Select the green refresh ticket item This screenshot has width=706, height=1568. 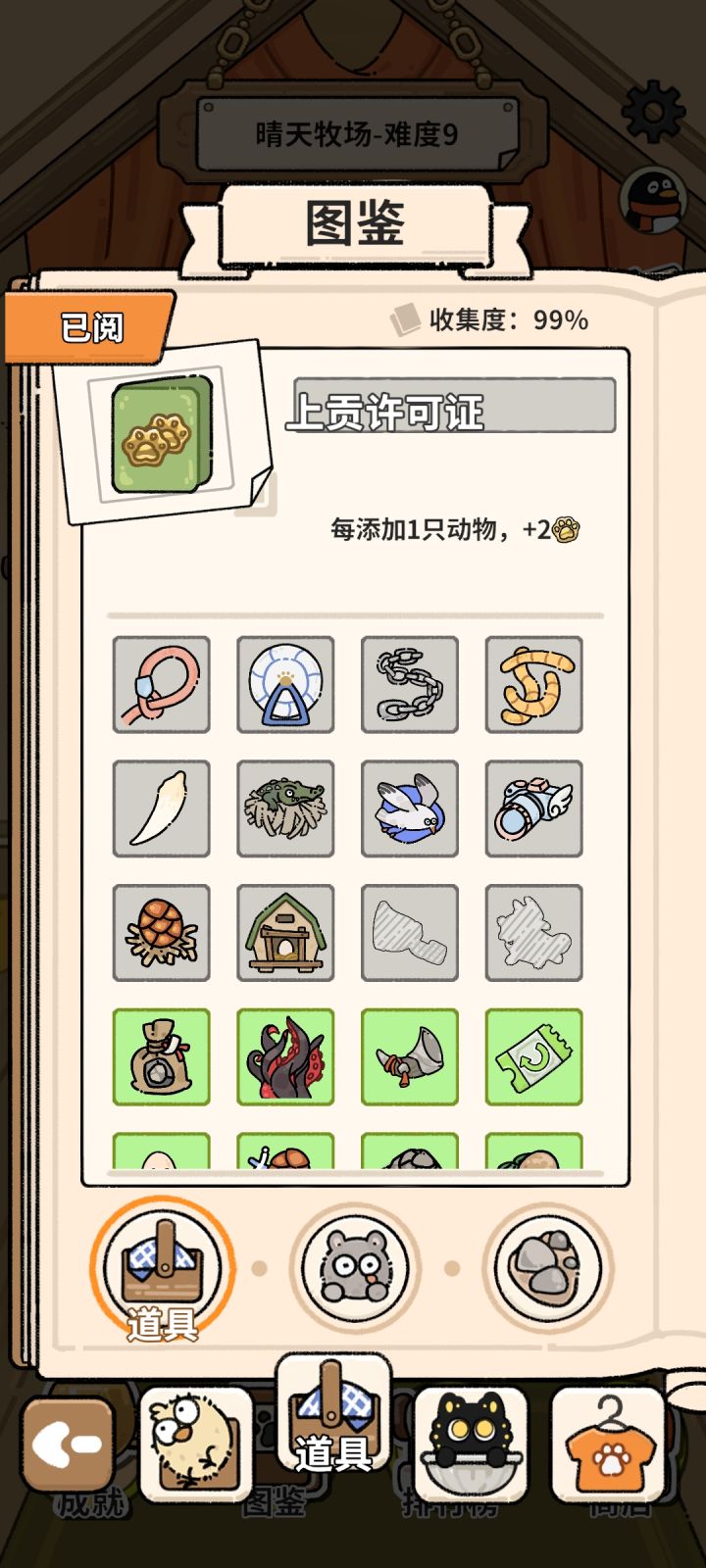[x=533, y=1057]
